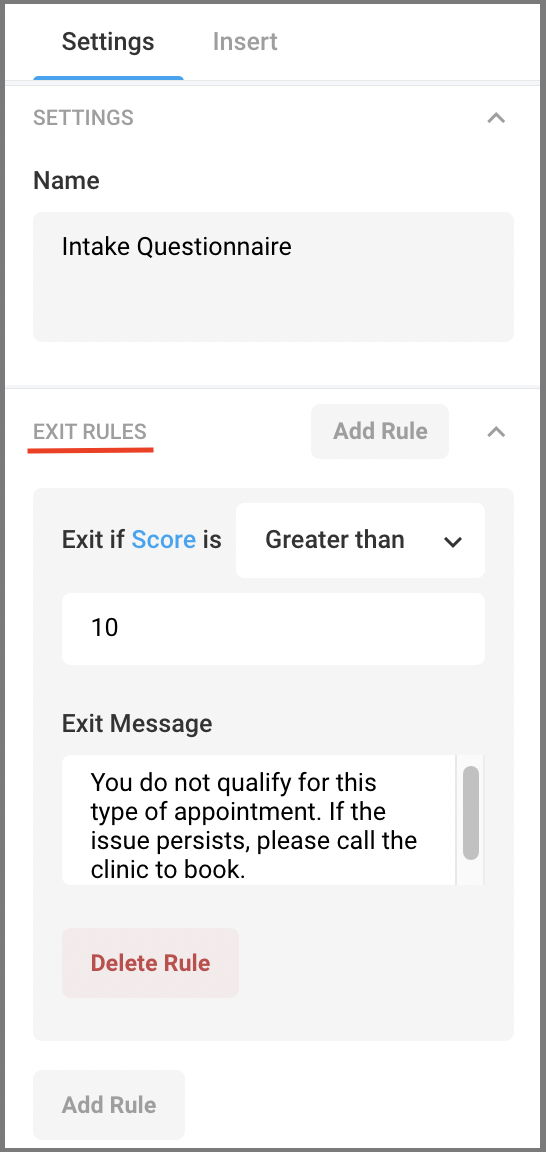Collapse the Exit Rules section chevron
Screen dimensions: 546x1152
click(497, 432)
